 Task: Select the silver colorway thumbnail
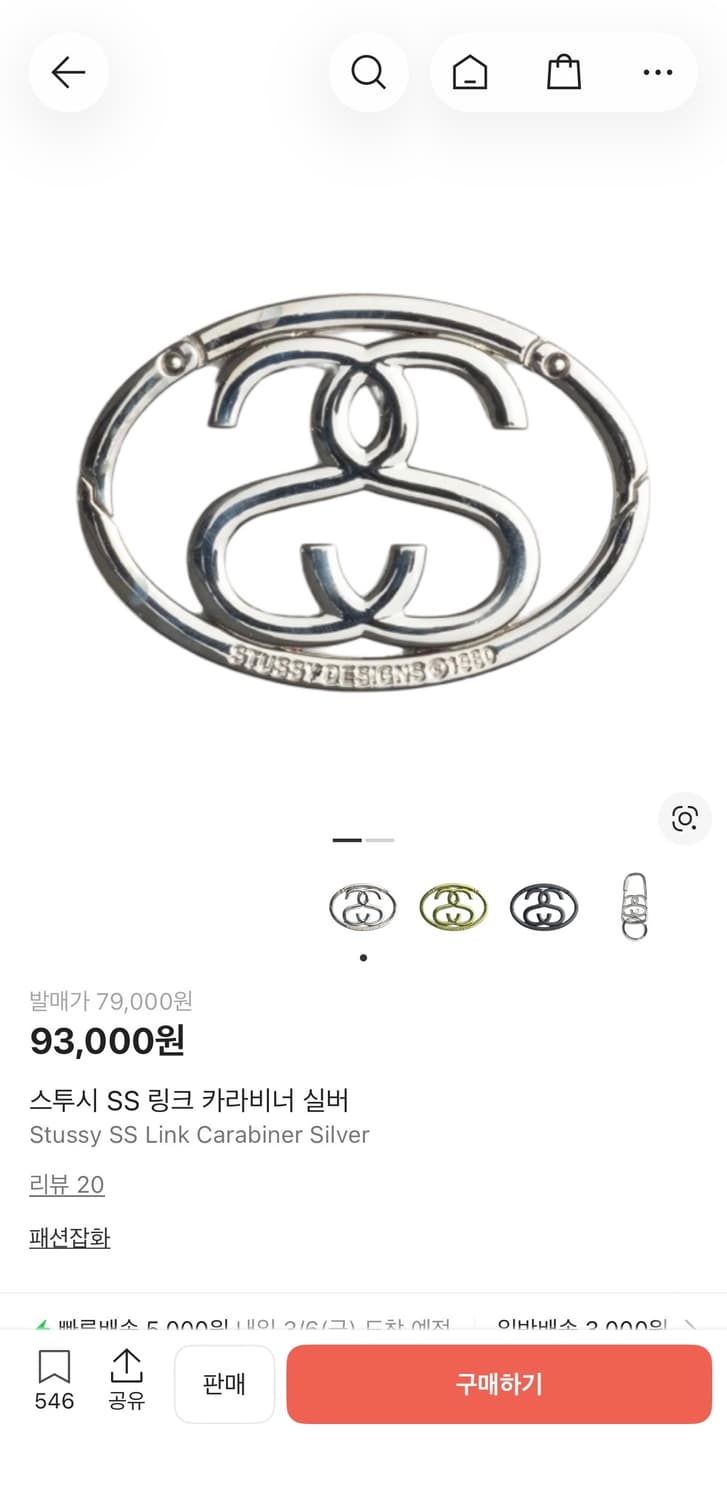pyautogui.click(x=363, y=905)
